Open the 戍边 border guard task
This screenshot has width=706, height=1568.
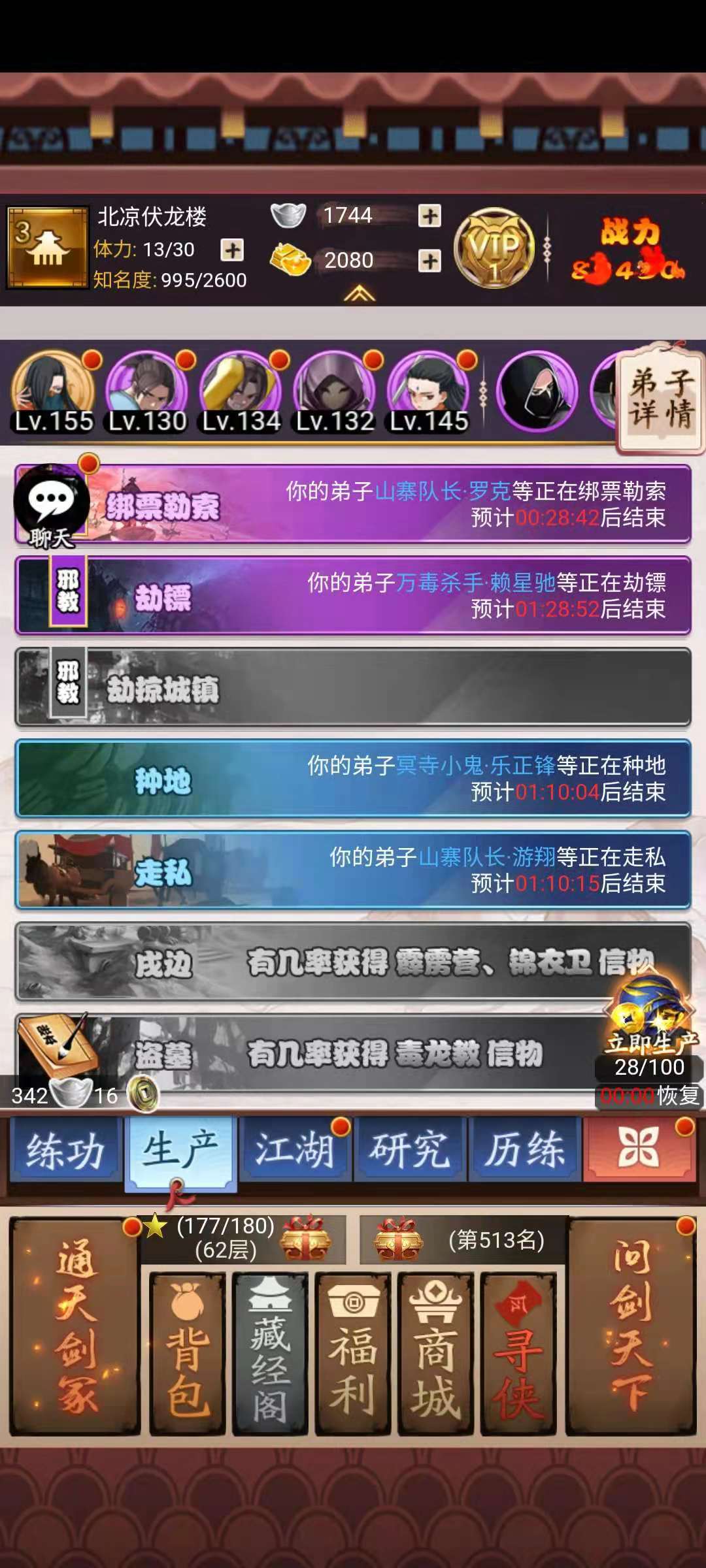pos(327,962)
